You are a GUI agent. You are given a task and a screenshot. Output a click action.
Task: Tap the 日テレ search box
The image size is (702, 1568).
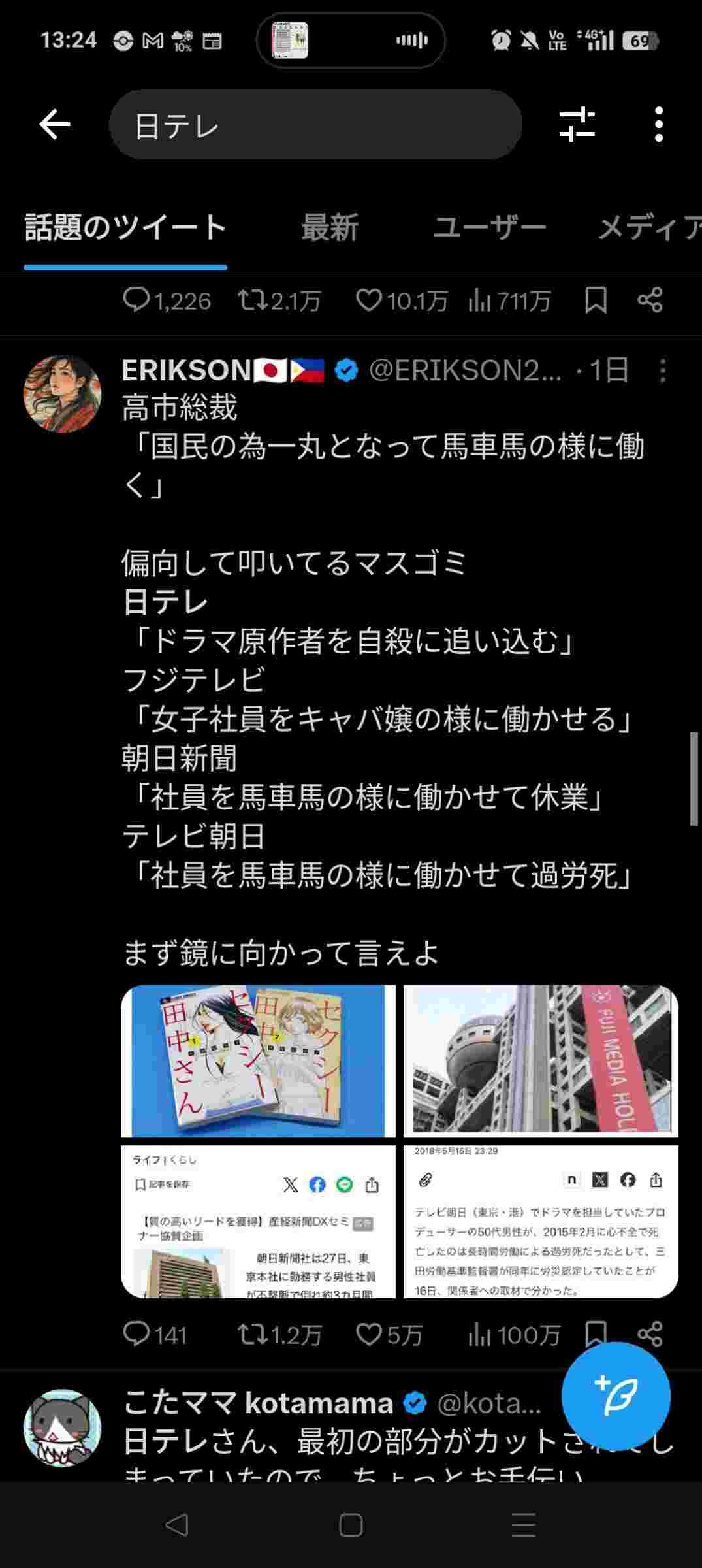(x=315, y=125)
